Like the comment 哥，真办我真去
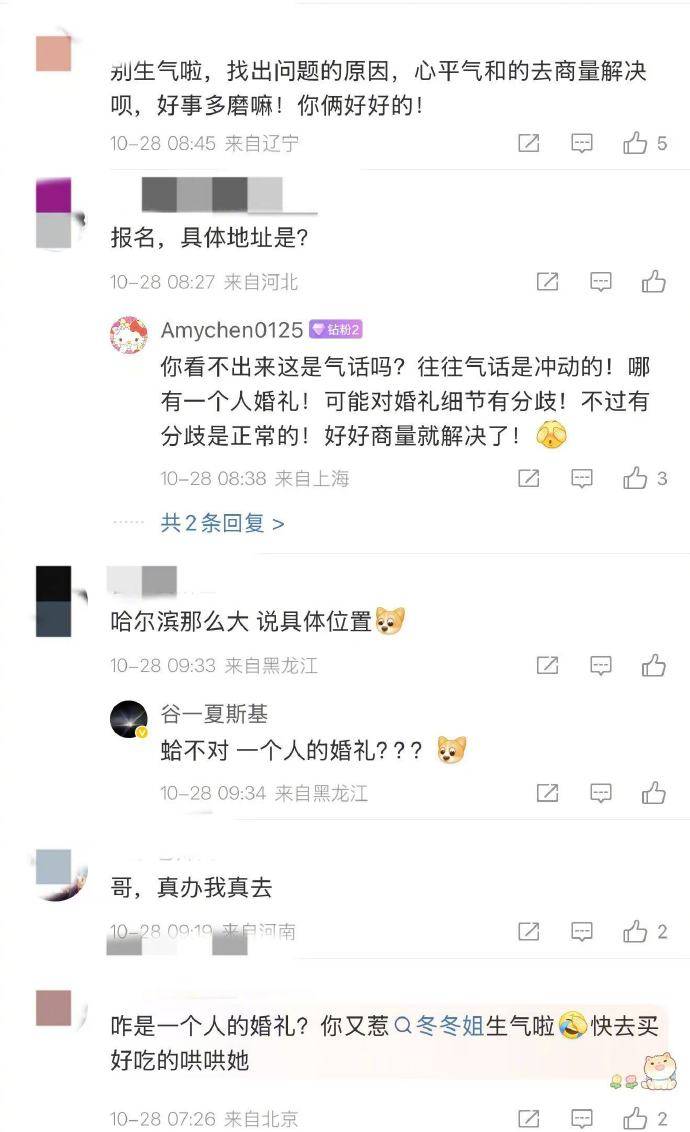 point(636,932)
